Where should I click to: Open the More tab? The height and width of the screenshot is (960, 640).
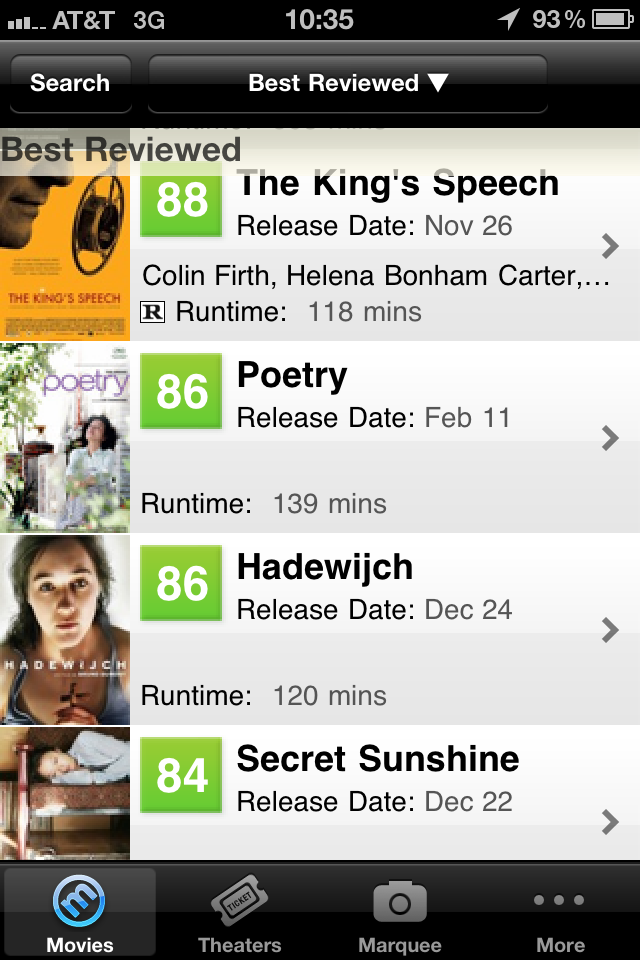coord(560,912)
